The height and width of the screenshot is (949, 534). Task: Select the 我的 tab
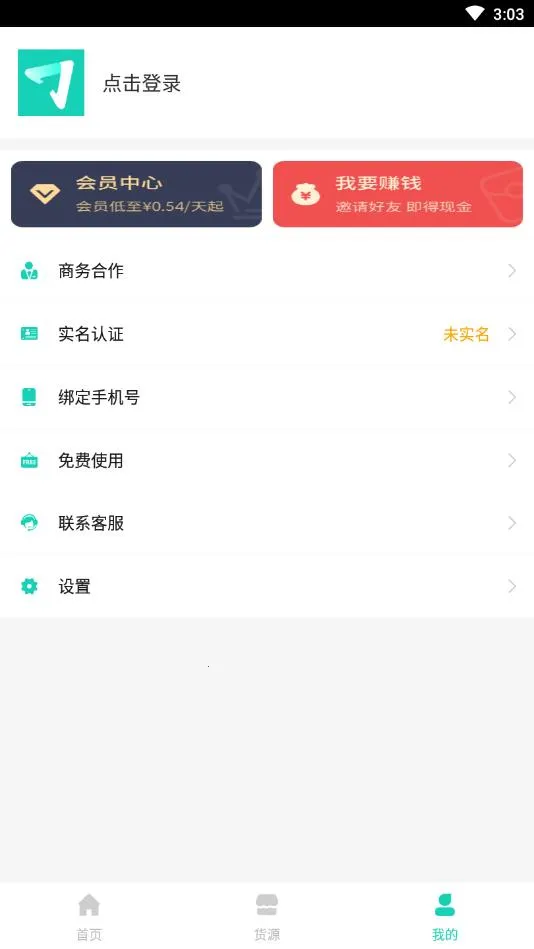(445, 916)
